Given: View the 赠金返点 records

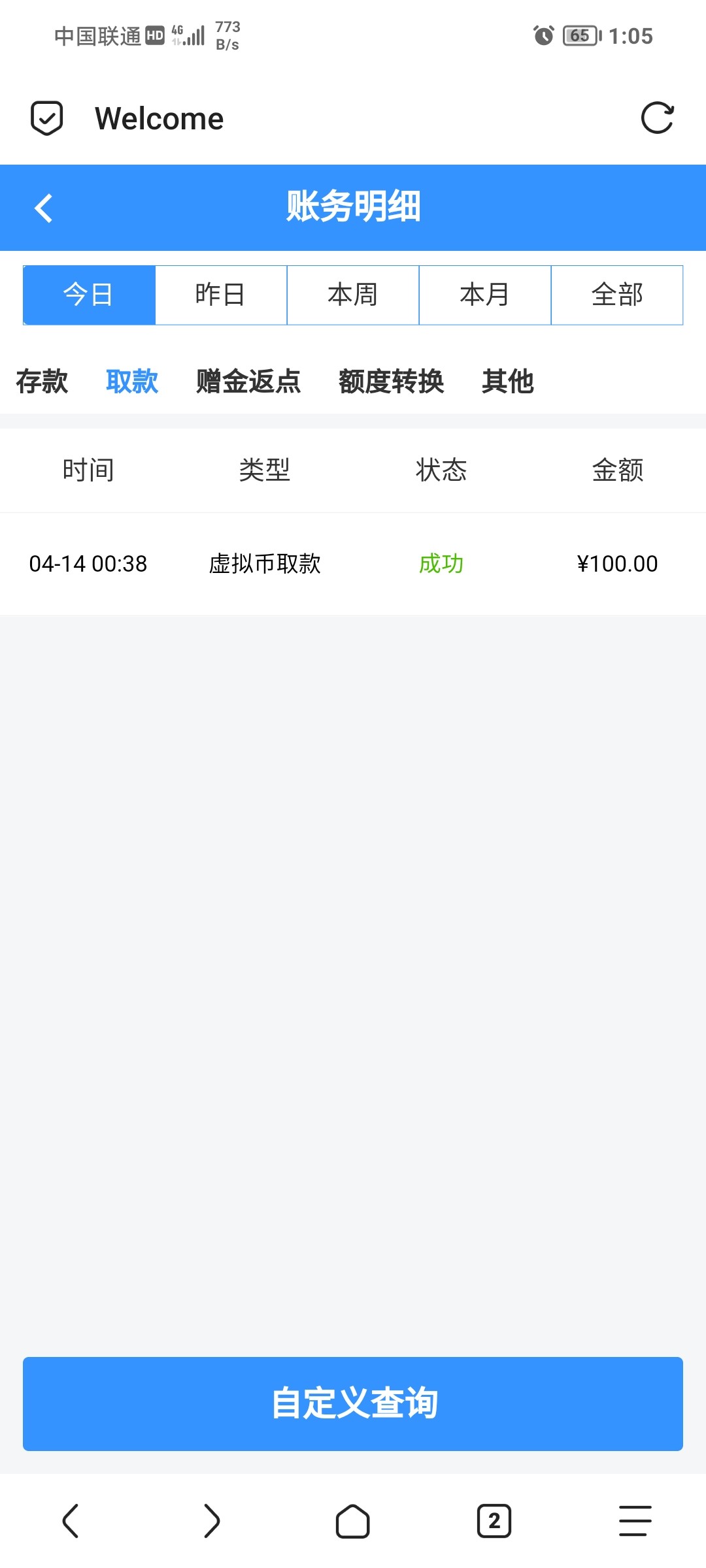Looking at the screenshot, I should click(248, 381).
